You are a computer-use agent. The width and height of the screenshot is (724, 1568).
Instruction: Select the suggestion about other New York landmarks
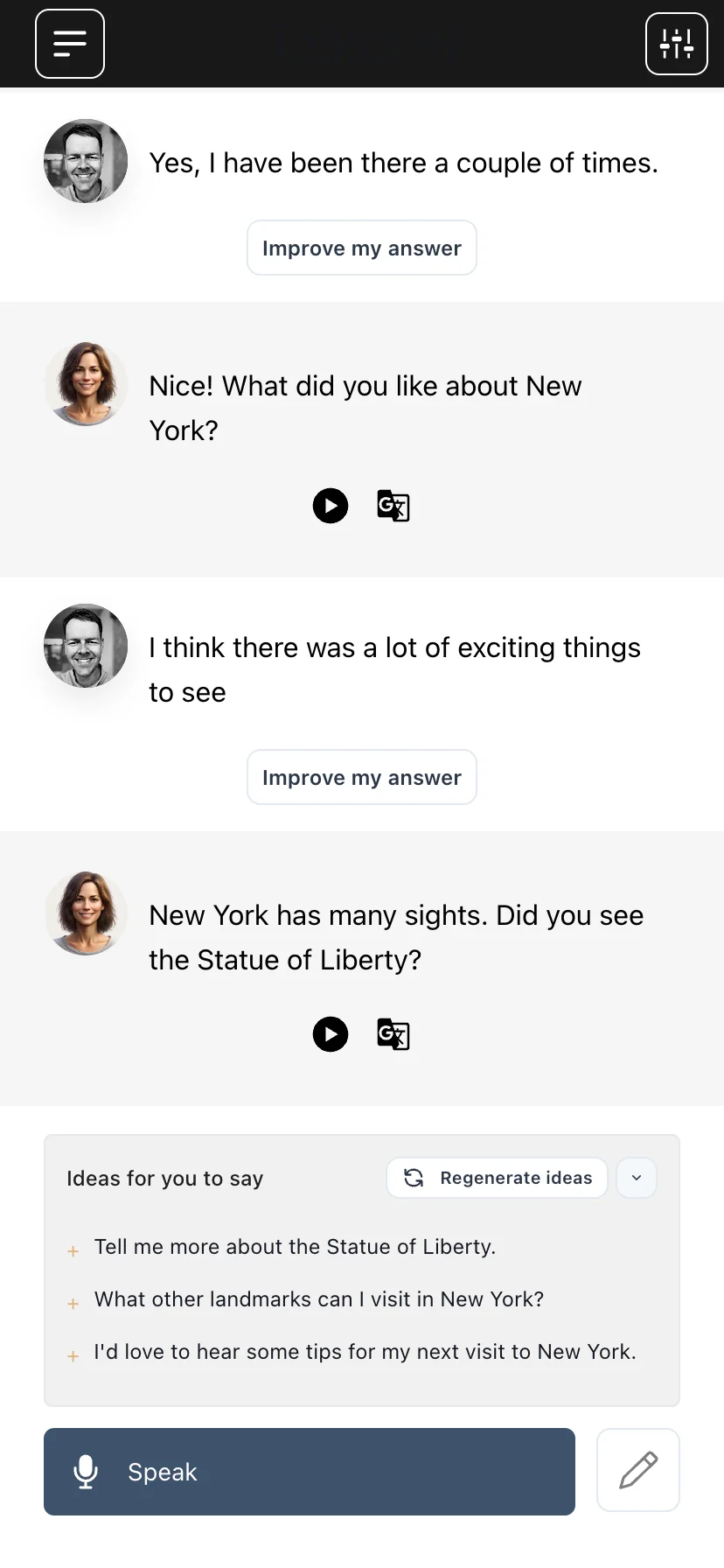[x=318, y=1299]
